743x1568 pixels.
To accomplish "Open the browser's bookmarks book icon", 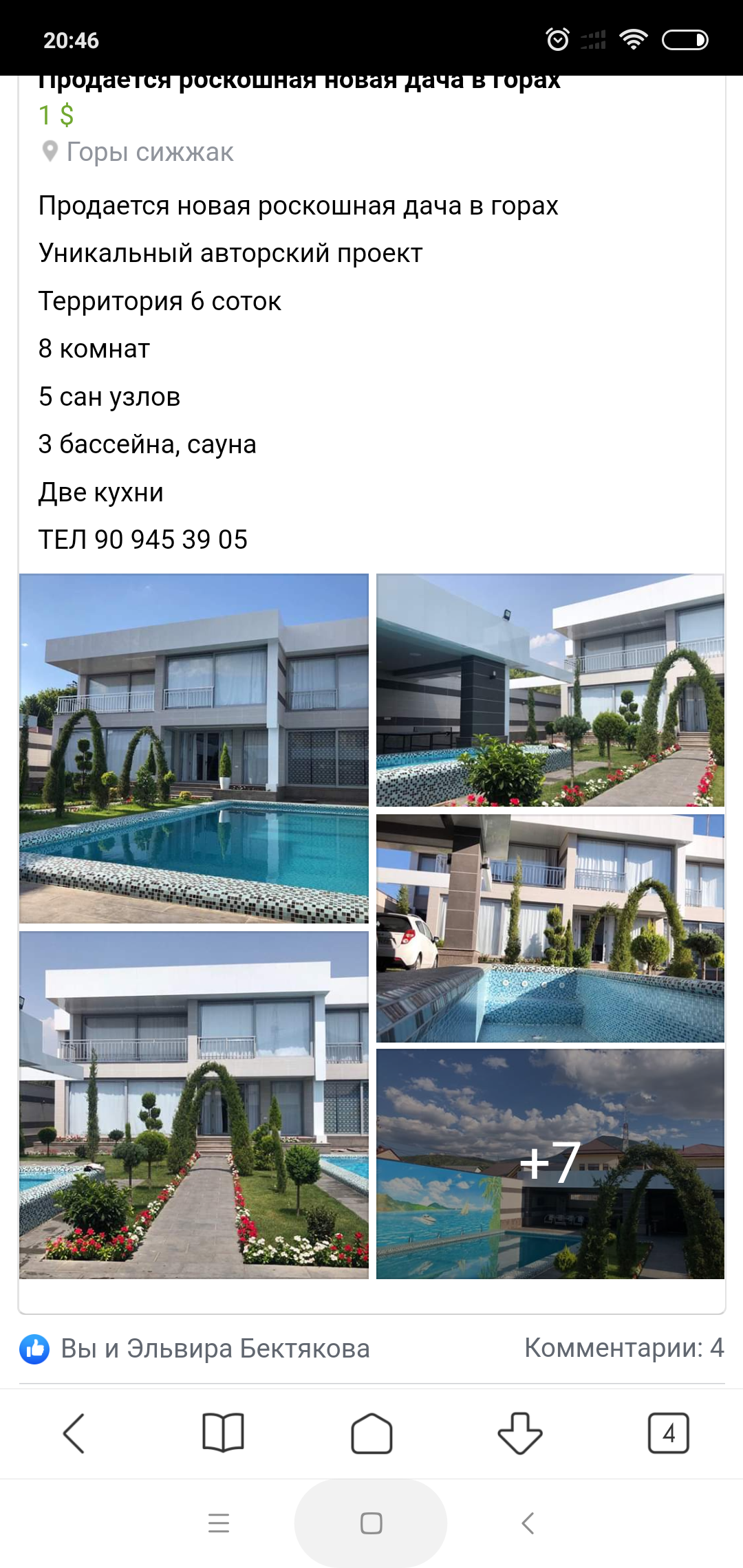I will click(x=223, y=1433).
